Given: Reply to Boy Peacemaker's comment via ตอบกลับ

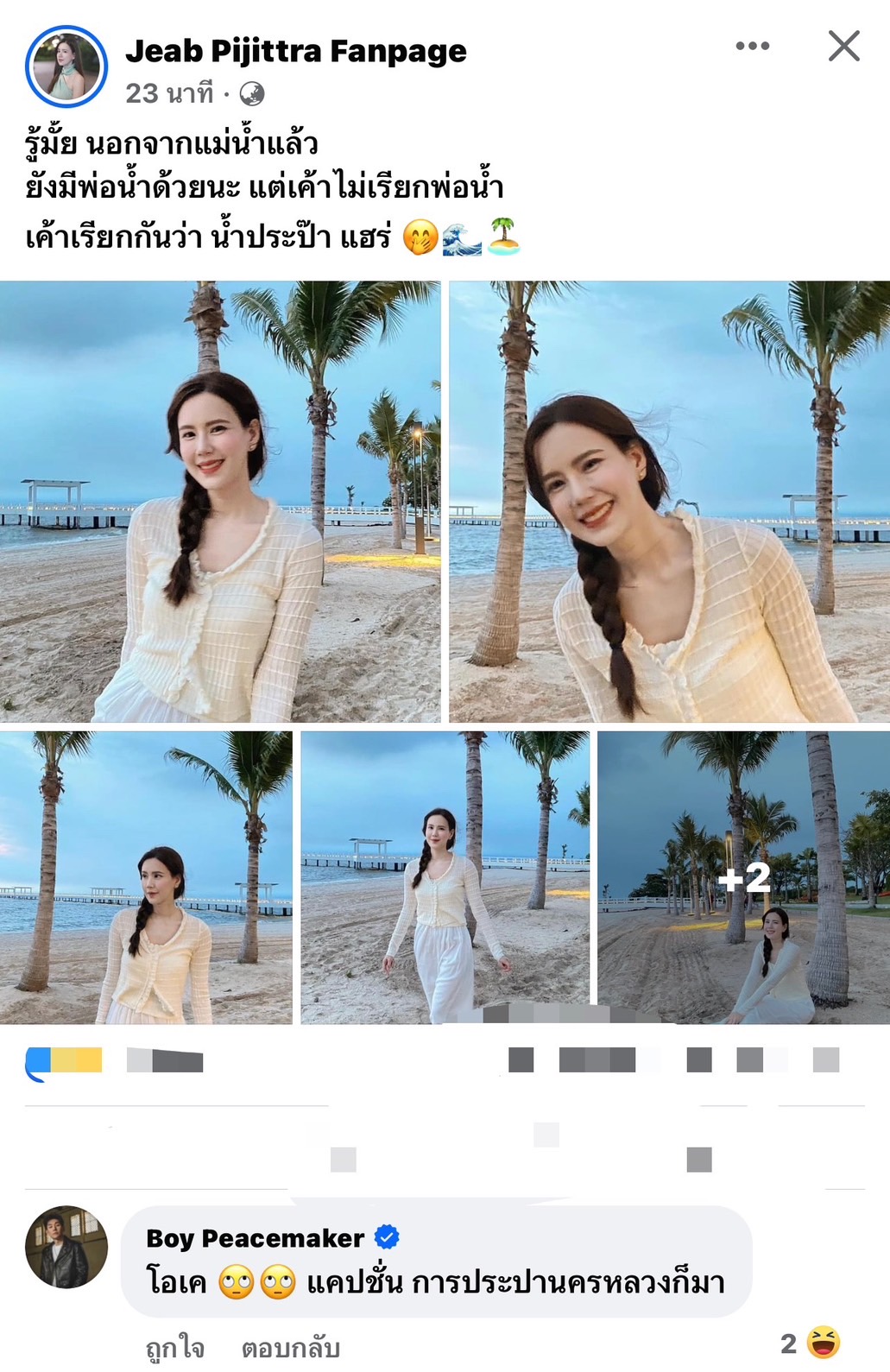Looking at the screenshot, I should pos(290,1347).
